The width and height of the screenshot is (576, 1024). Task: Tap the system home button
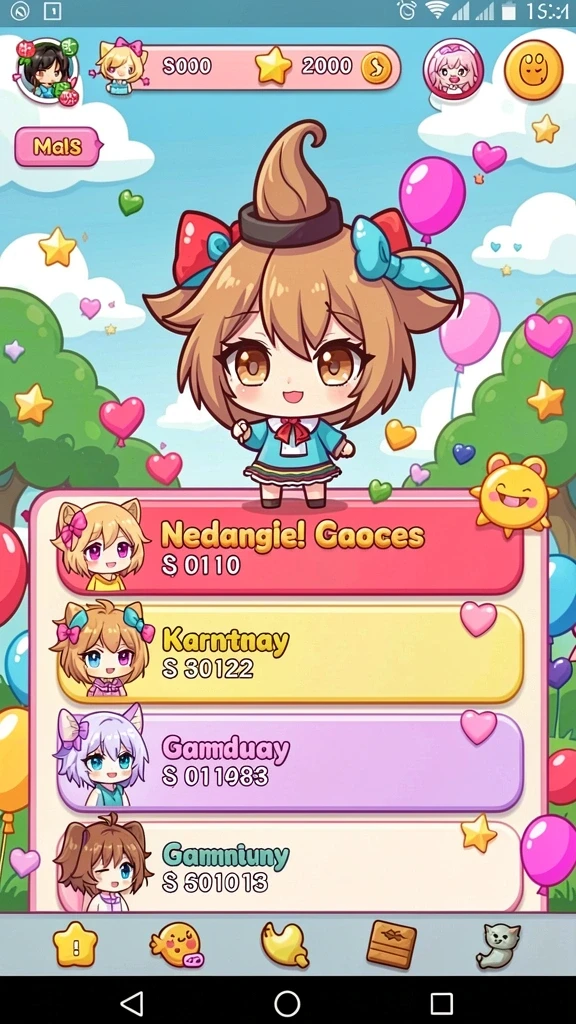[287, 1002]
